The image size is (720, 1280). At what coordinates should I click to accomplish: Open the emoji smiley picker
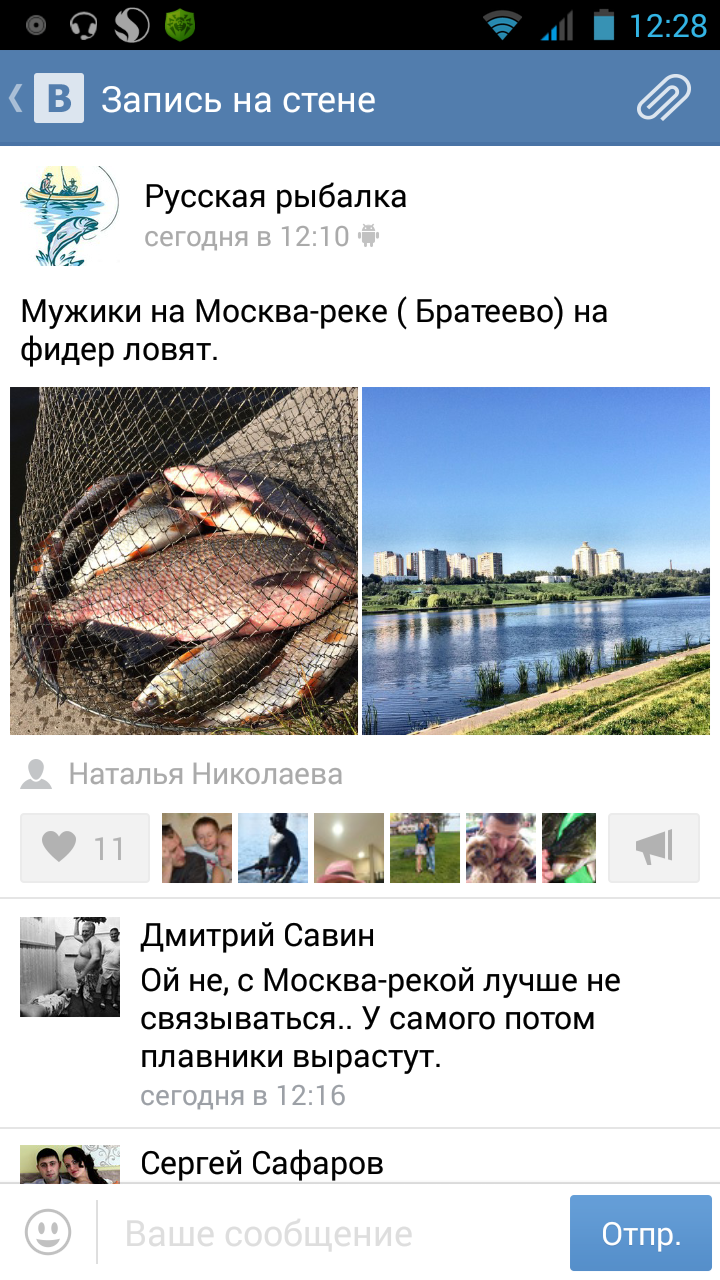(48, 1232)
